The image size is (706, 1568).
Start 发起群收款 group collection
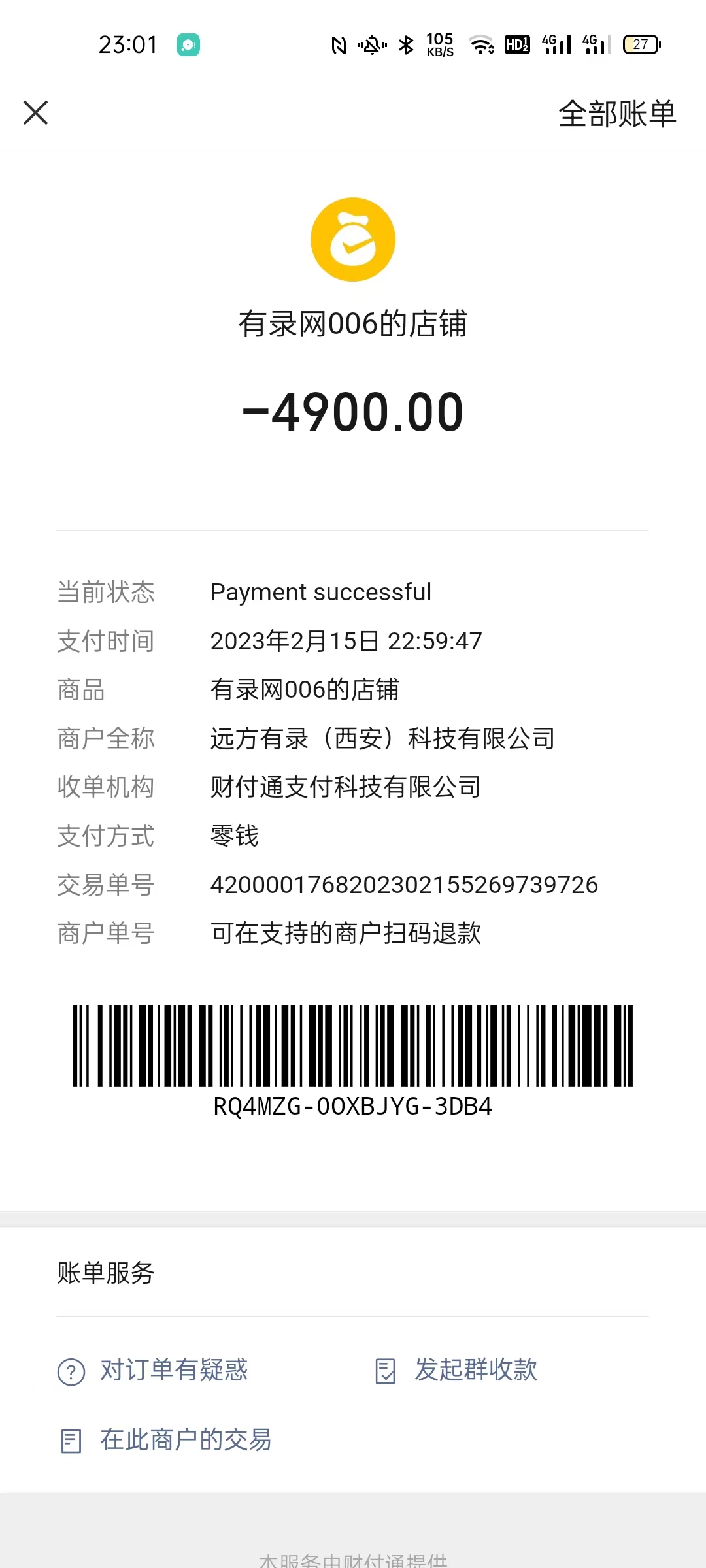[x=457, y=1370]
